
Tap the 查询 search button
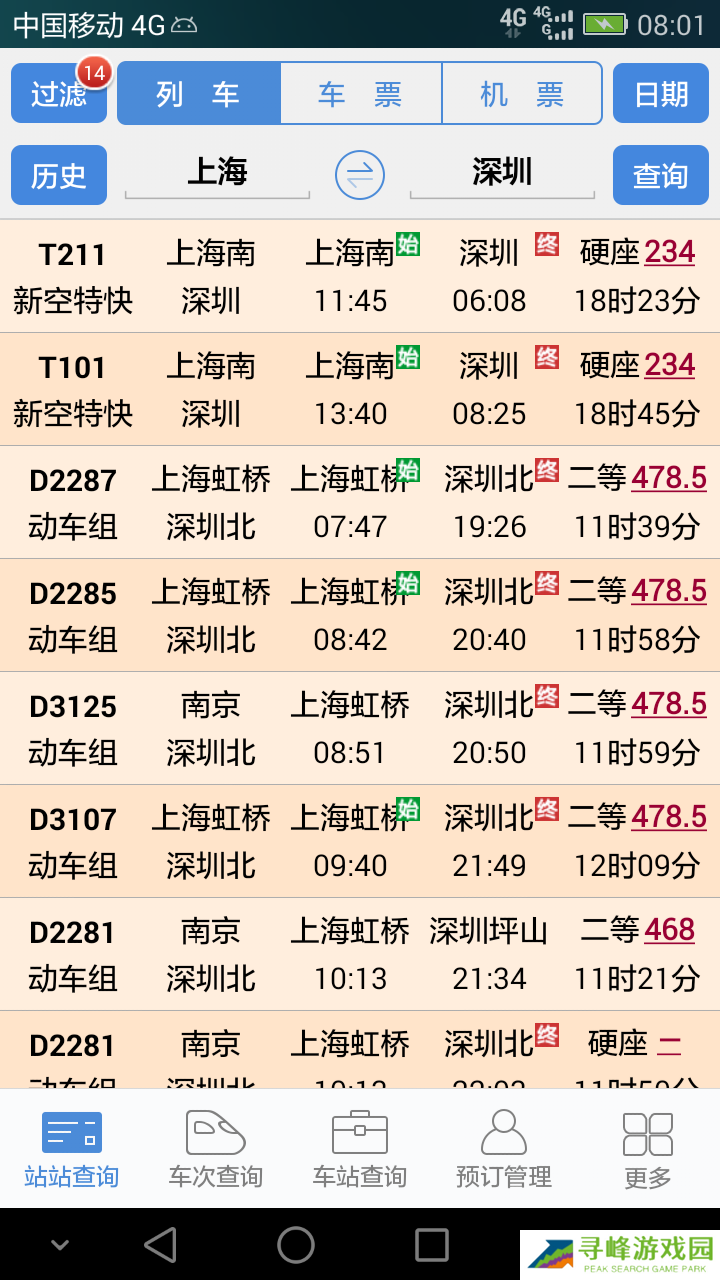point(661,175)
